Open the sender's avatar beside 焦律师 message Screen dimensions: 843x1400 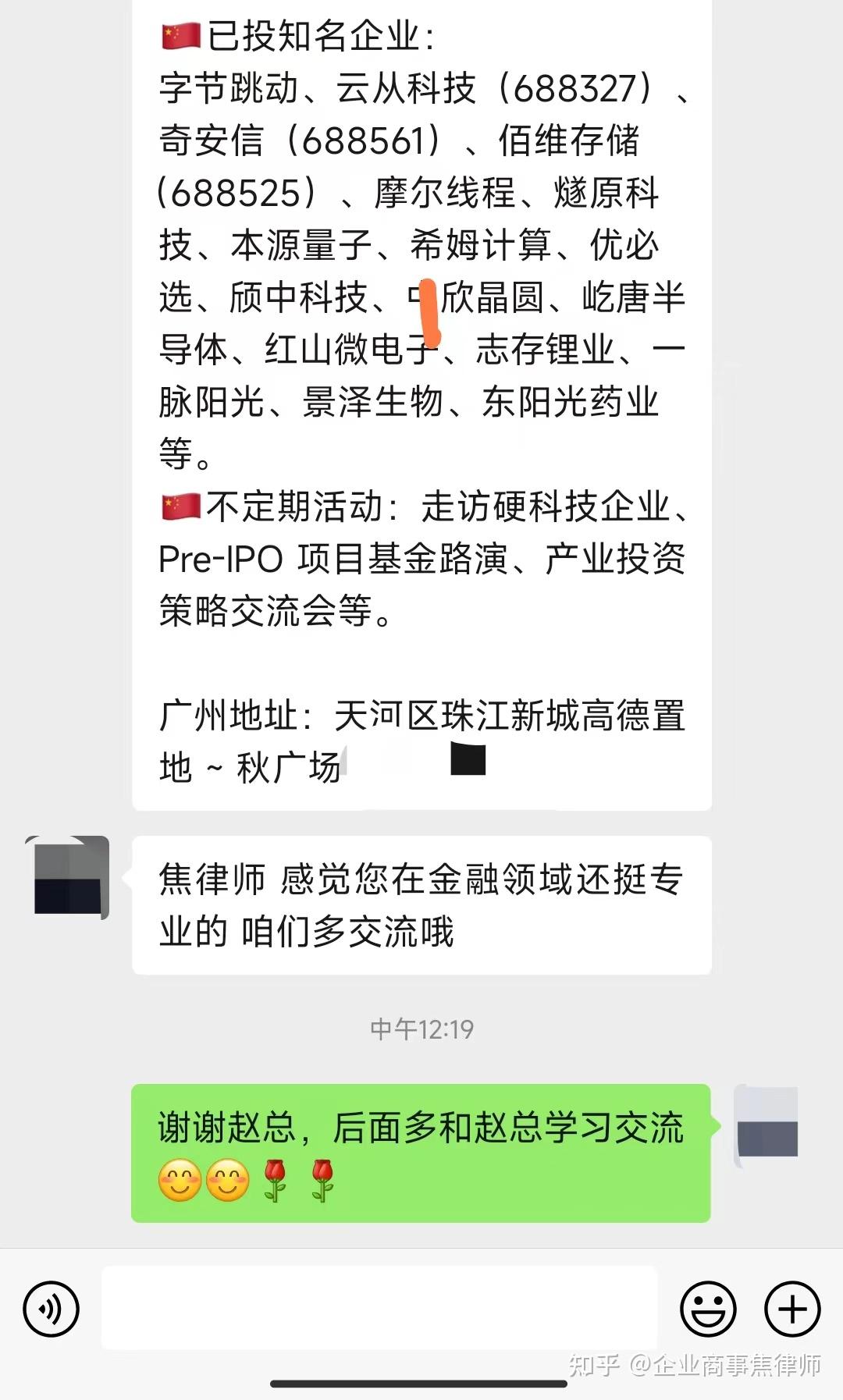[67, 877]
